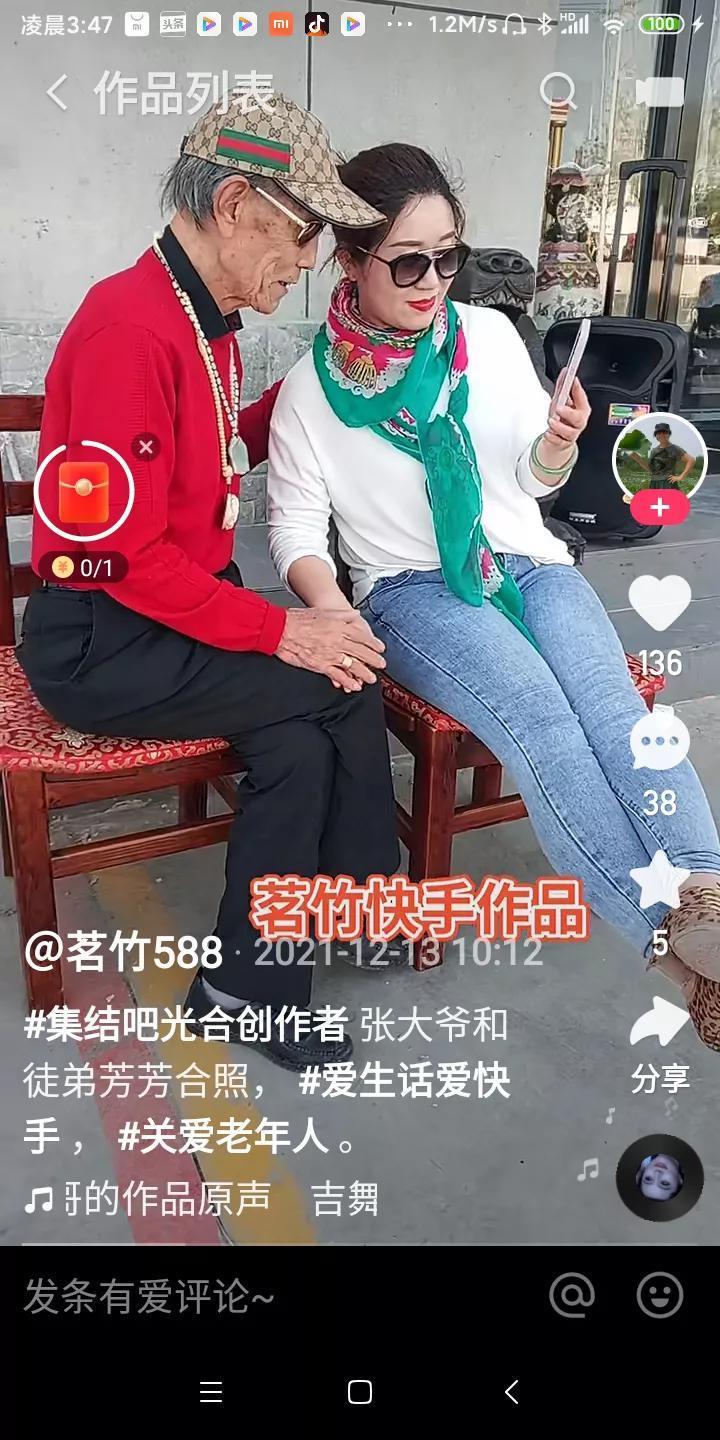Open the search magnifier icon
Viewport: 720px width, 1440px height.
(558, 93)
